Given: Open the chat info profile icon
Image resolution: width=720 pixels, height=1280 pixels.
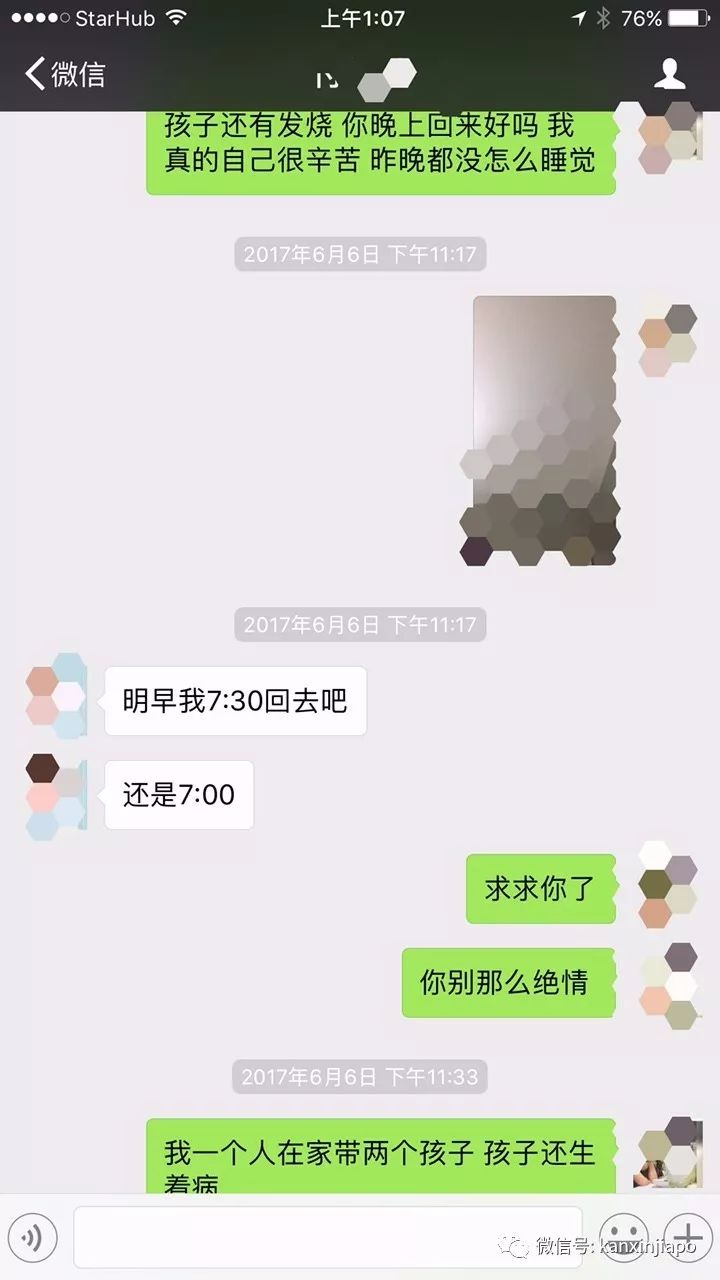Looking at the screenshot, I should click(x=669, y=75).
